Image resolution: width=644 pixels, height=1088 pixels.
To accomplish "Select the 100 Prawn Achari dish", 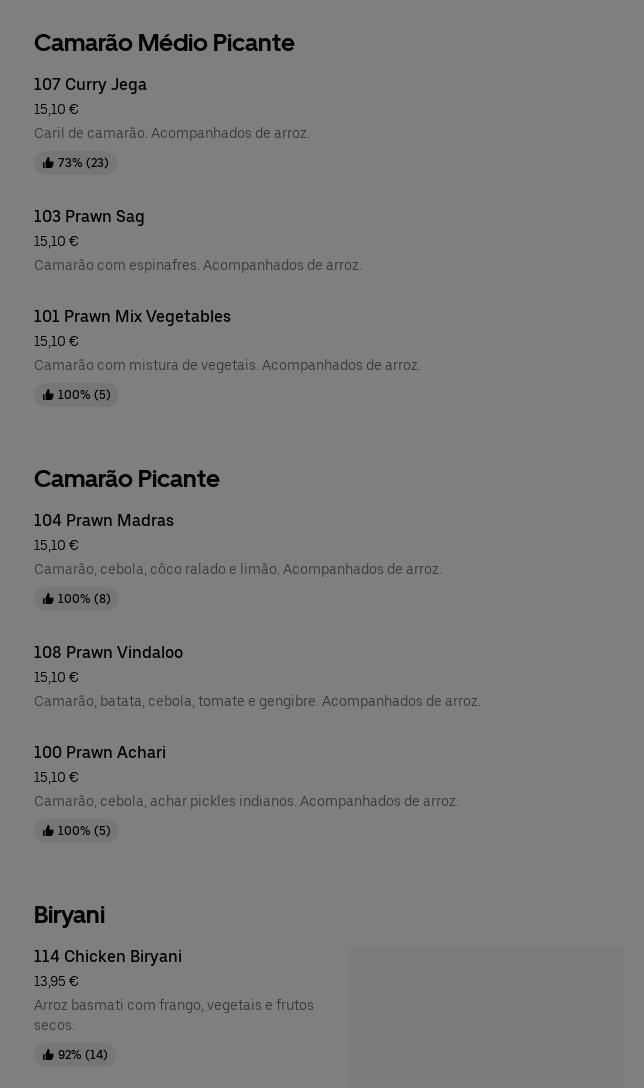I will [x=100, y=753].
